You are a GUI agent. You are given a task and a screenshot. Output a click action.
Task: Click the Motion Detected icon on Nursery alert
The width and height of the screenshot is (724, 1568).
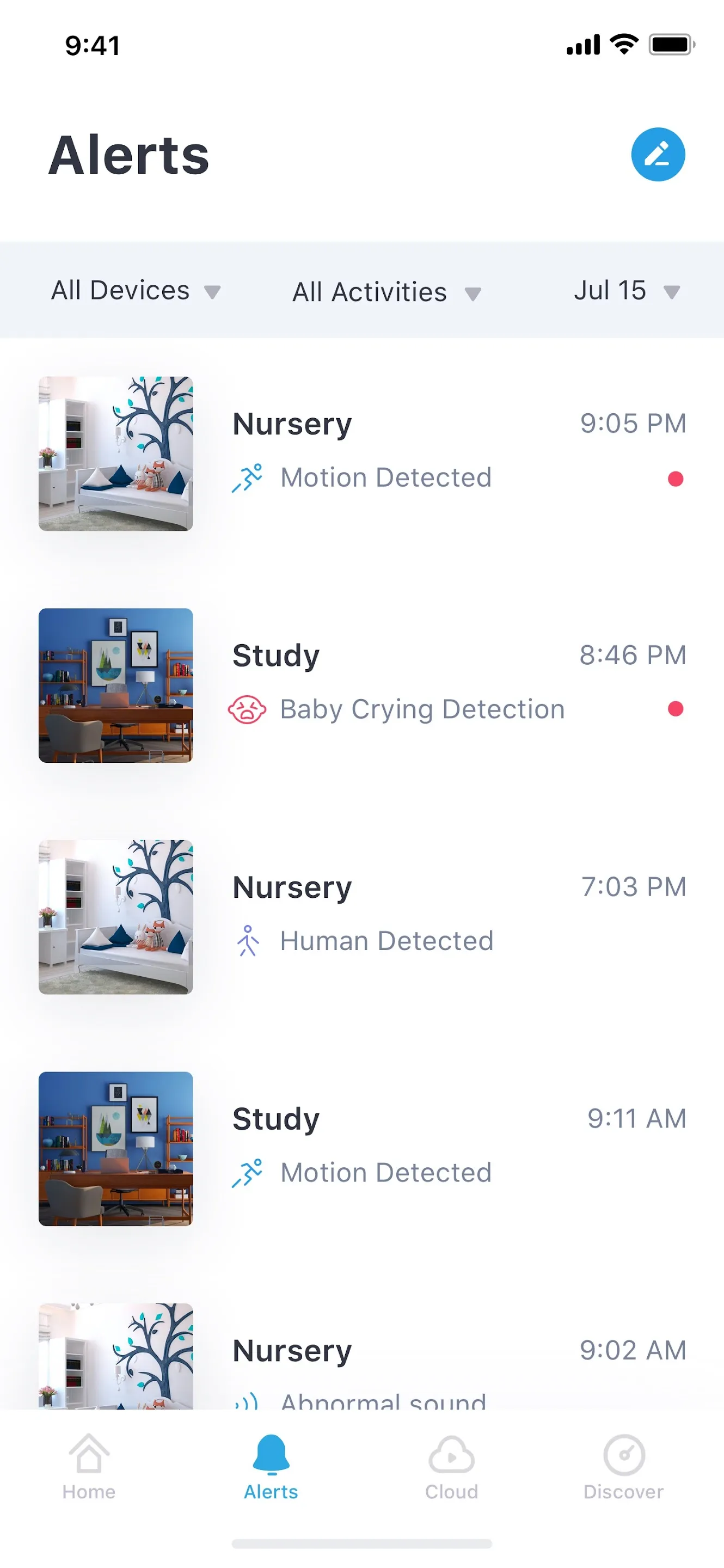[x=249, y=477]
